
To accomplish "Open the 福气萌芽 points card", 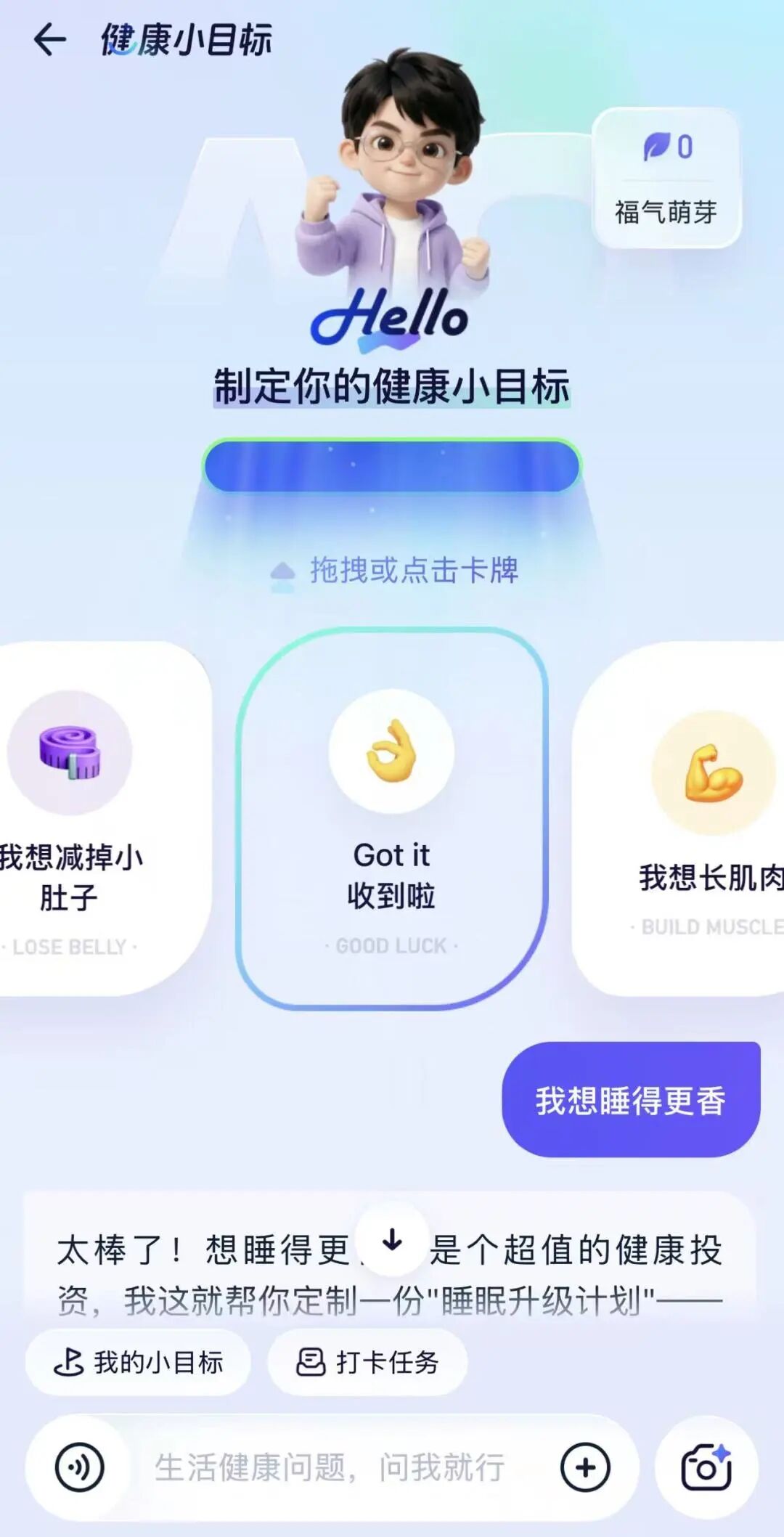I will click(x=666, y=178).
